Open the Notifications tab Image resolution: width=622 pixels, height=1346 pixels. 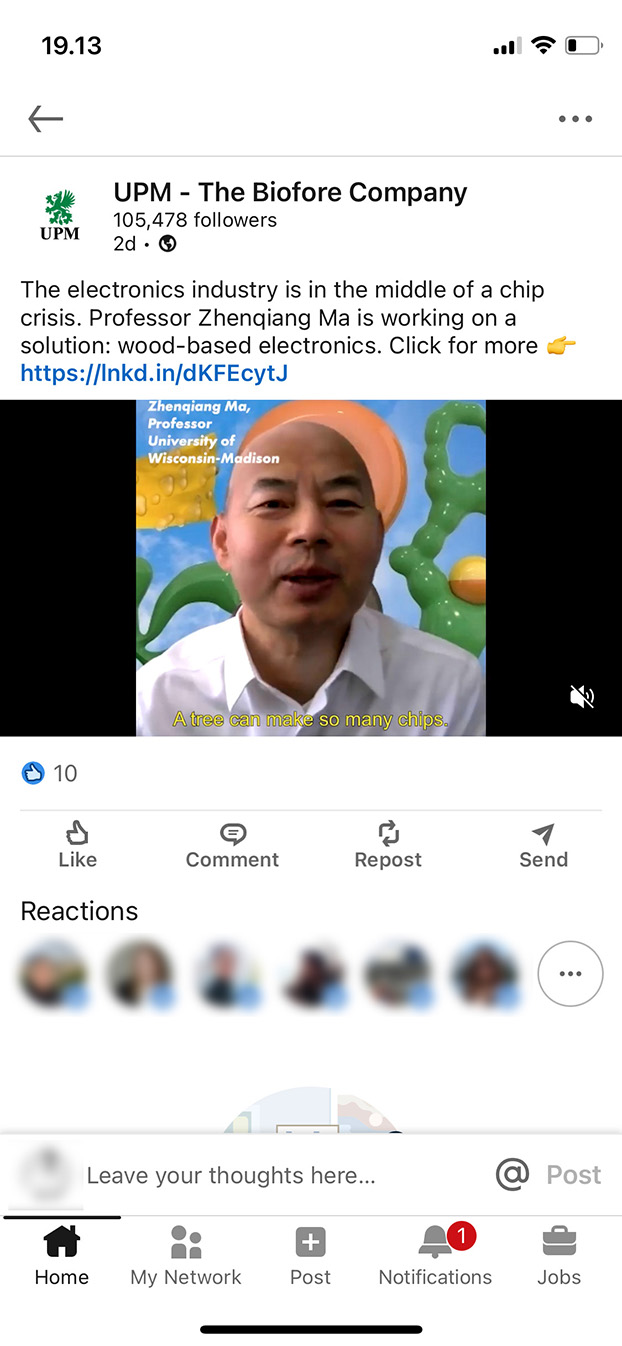pos(435,1257)
